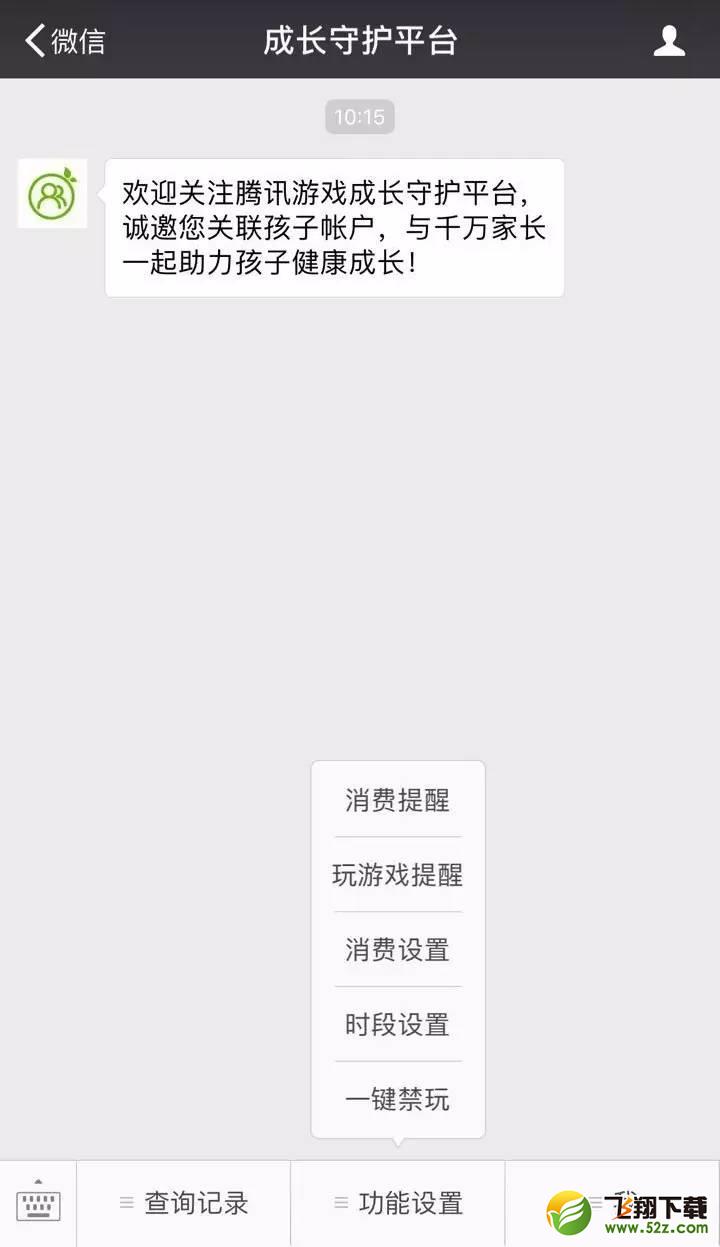Collapse the 功能设置 menu
720x1247 pixels.
point(398,1203)
